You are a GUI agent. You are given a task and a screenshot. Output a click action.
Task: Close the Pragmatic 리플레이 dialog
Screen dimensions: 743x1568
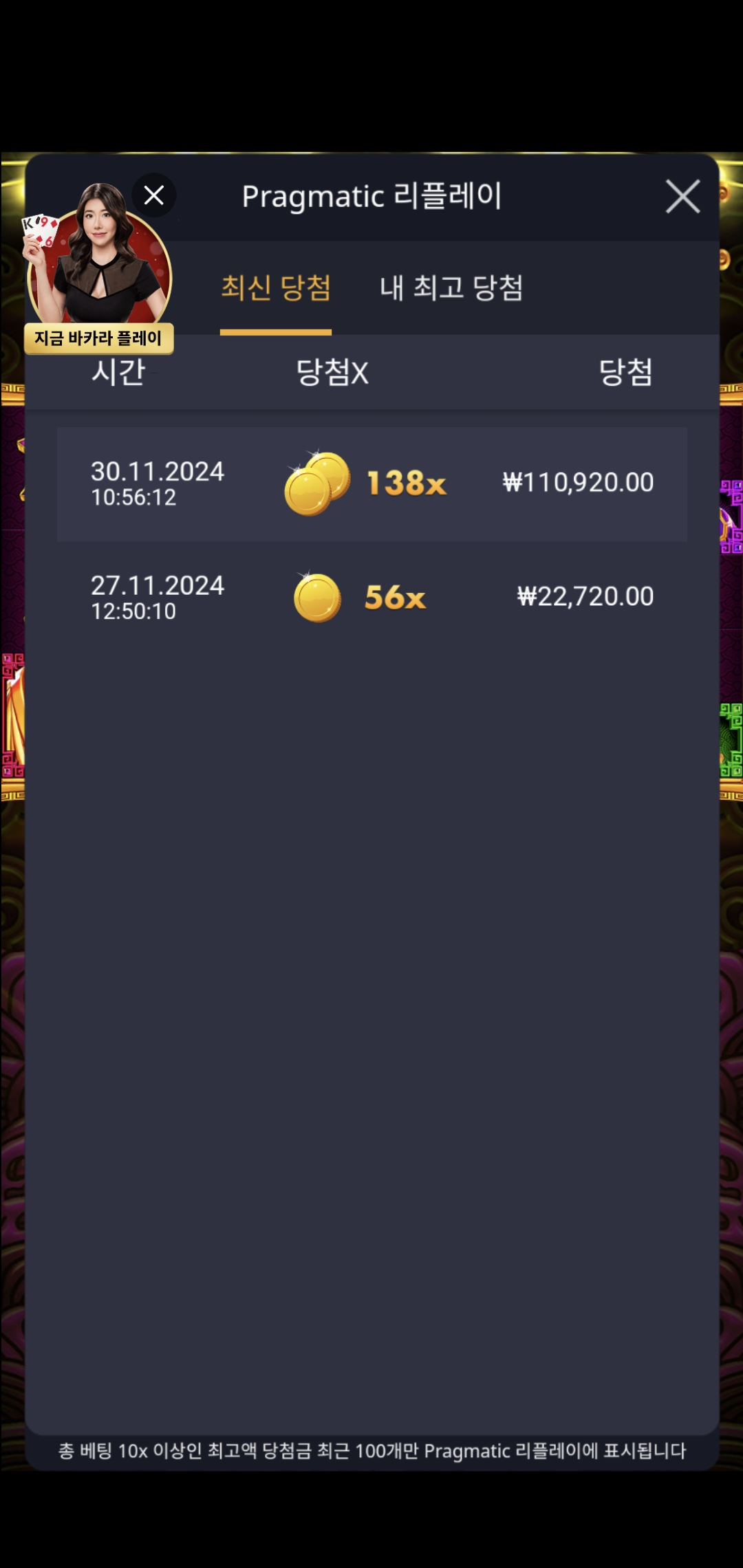(682, 197)
